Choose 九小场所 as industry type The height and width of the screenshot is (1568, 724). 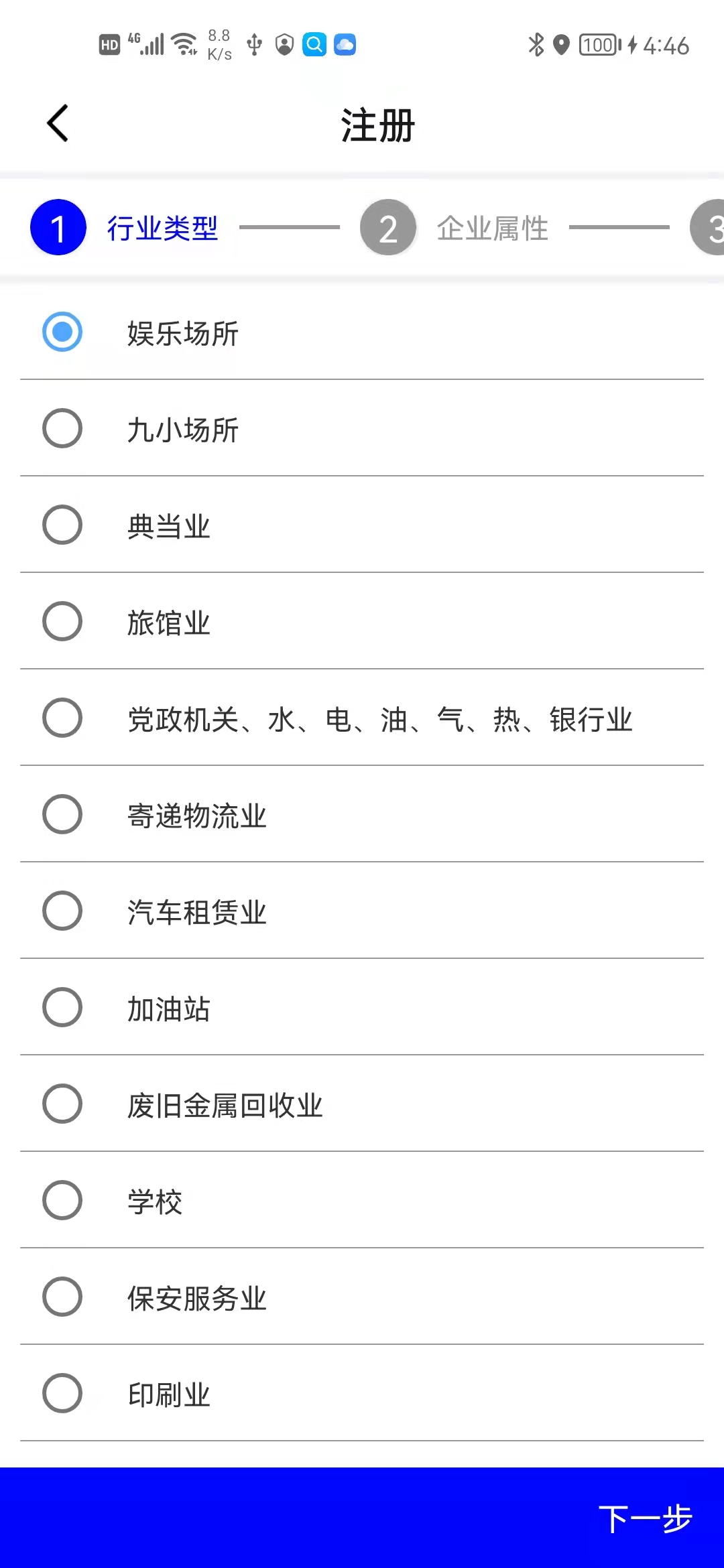[x=62, y=428]
